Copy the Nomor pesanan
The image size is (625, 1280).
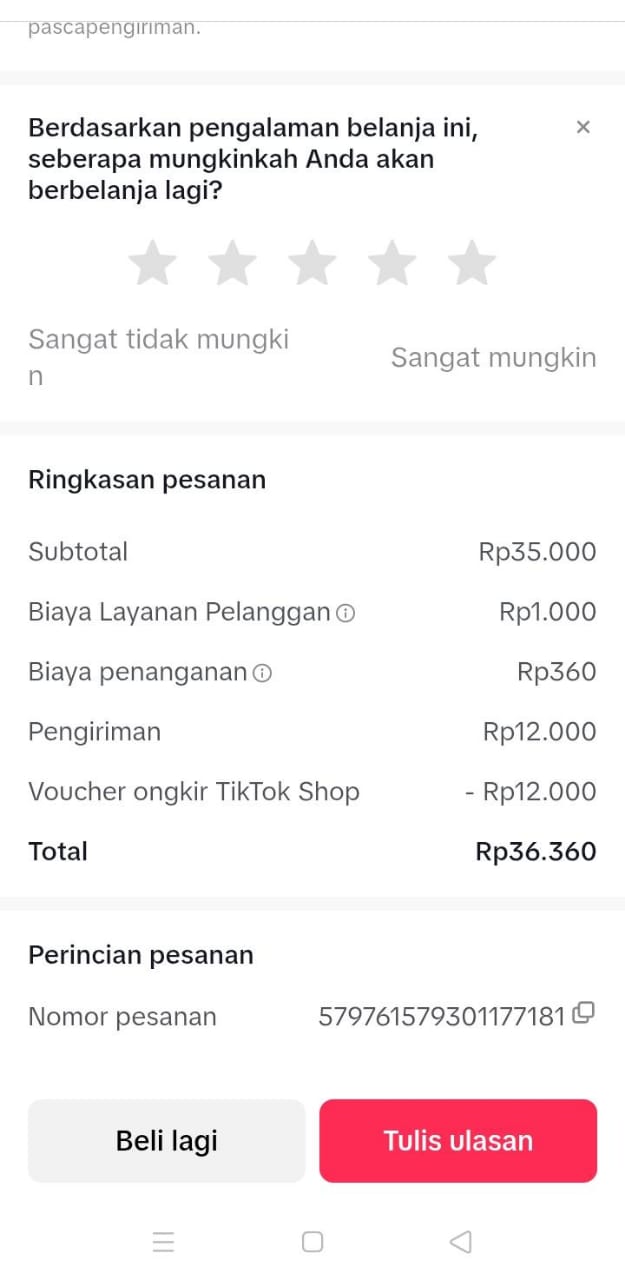tap(584, 1014)
